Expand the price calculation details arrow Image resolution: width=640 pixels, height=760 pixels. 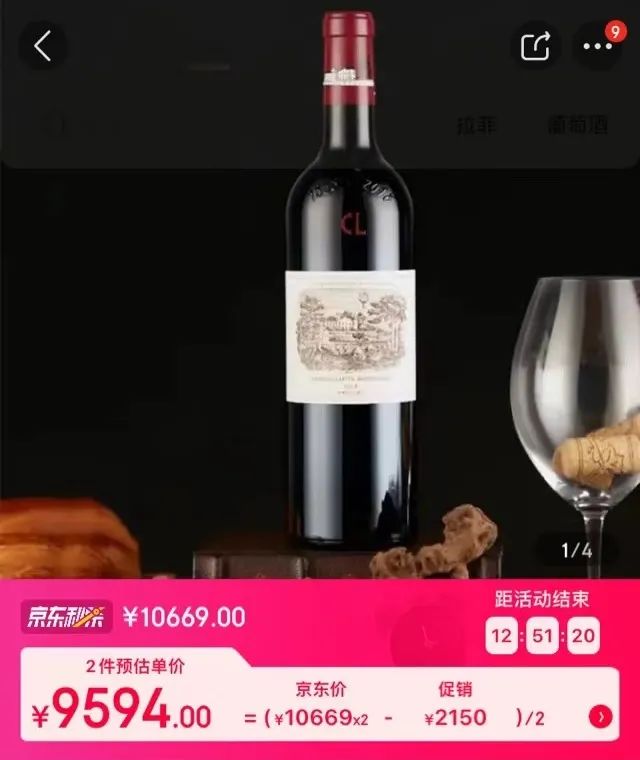599,716
